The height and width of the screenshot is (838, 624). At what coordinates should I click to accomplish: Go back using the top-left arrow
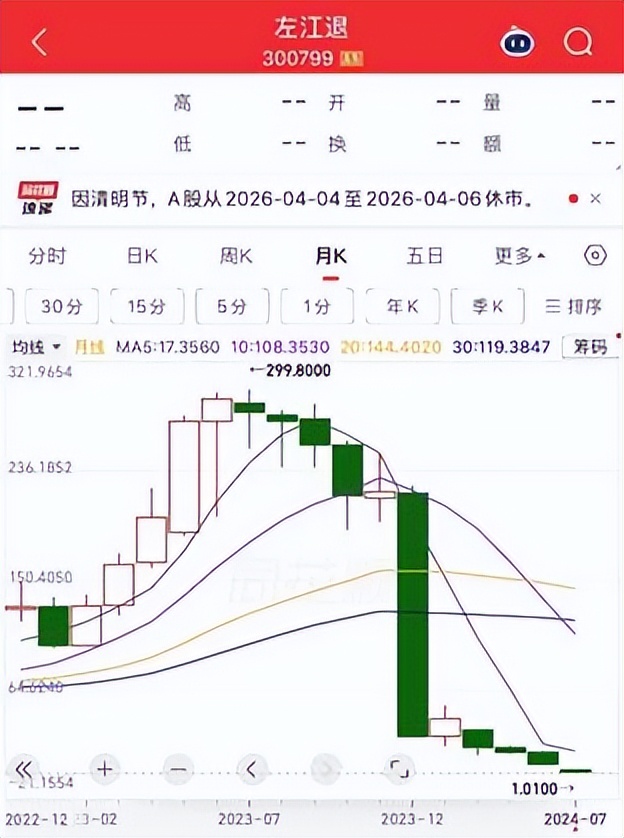tap(40, 42)
